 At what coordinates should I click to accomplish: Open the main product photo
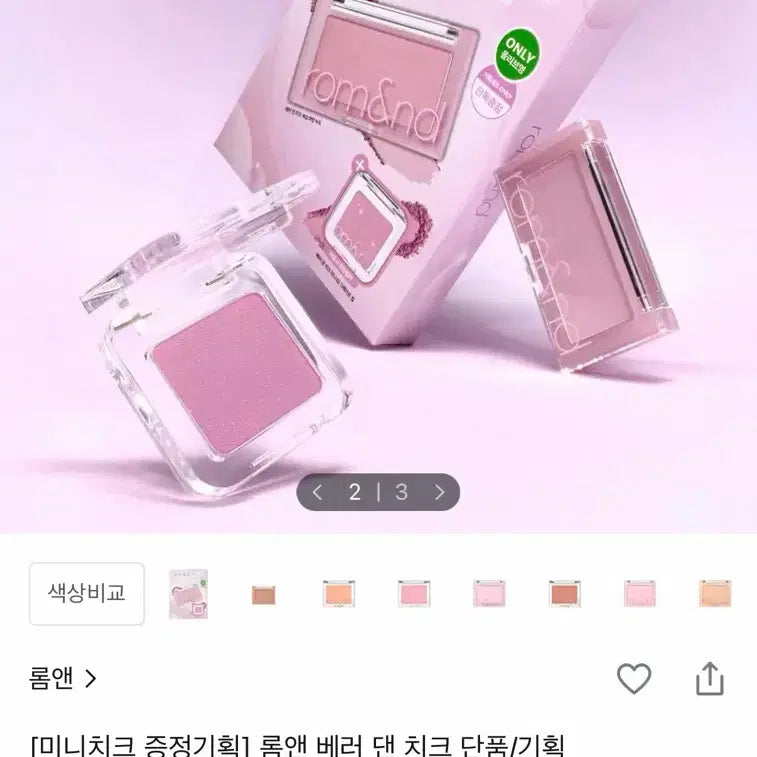coord(378,250)
